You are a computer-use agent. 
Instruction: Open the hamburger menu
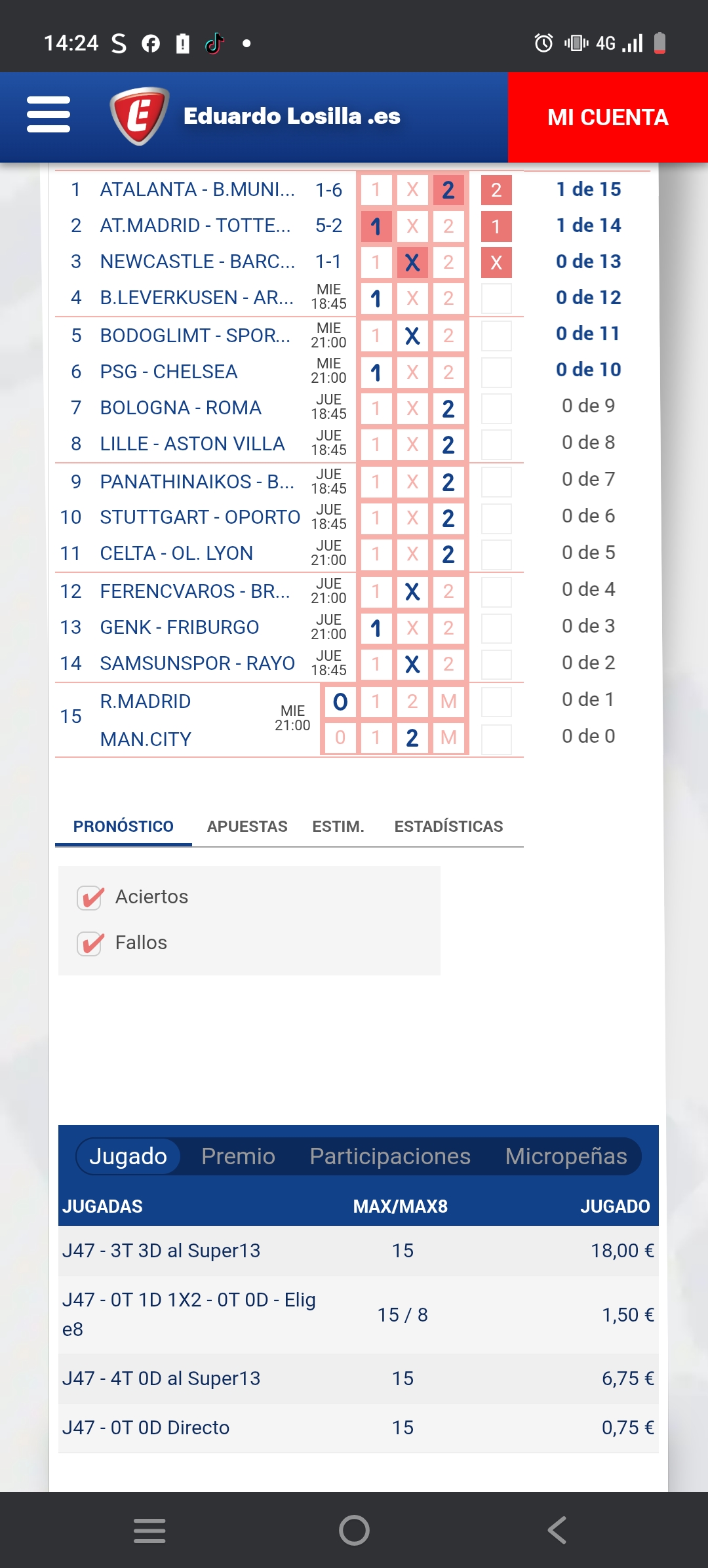(x=49, y=115)
